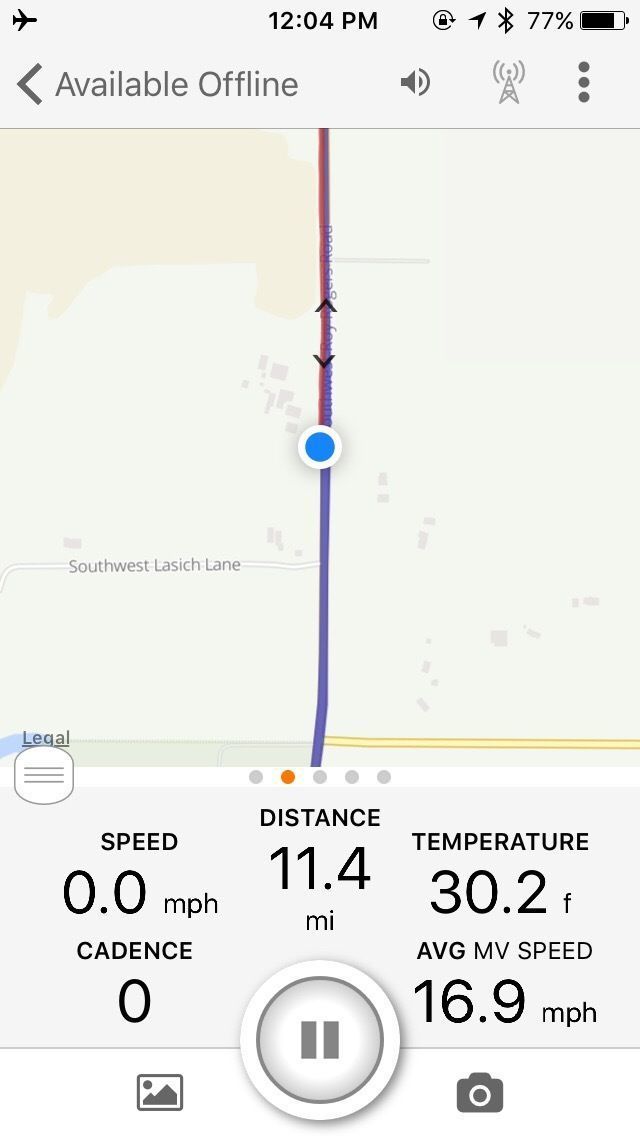Image resolution: width=640 pixels, height=1136 pixels.
Task: Open the photo gallery icon
Action: (160, 1092)
